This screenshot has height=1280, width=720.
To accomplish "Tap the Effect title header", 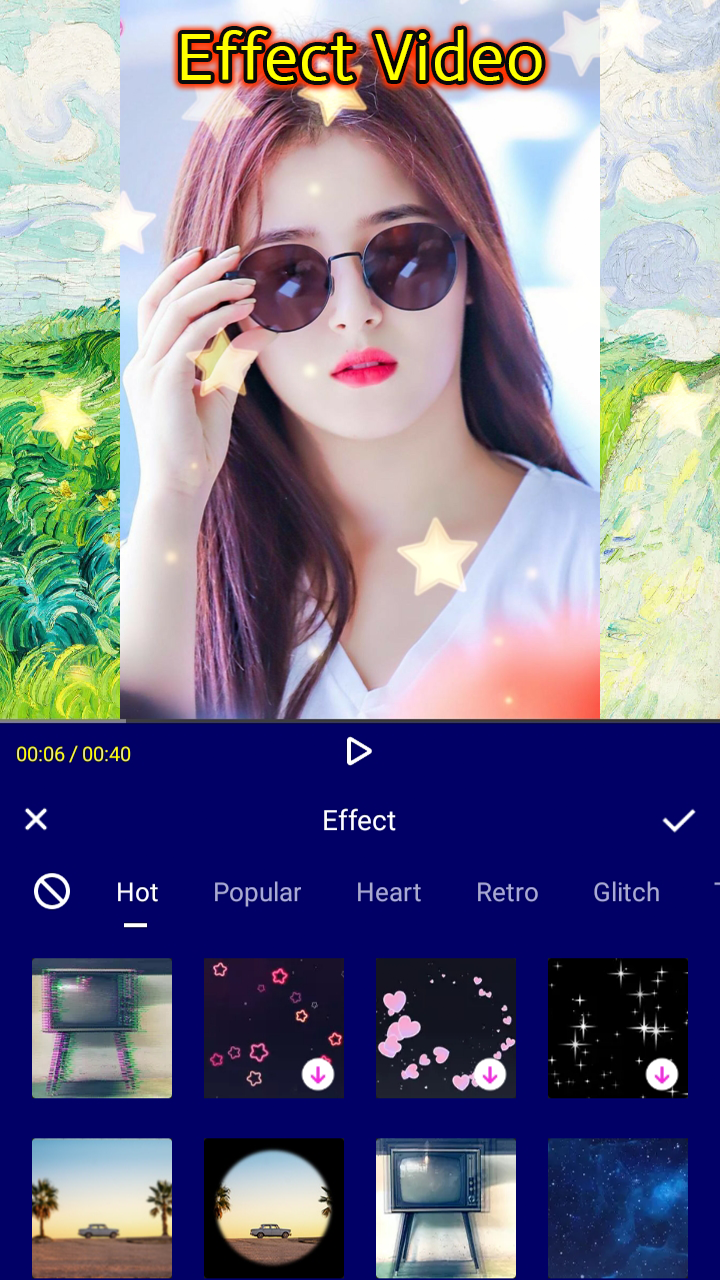I will (x=359, y=820).
